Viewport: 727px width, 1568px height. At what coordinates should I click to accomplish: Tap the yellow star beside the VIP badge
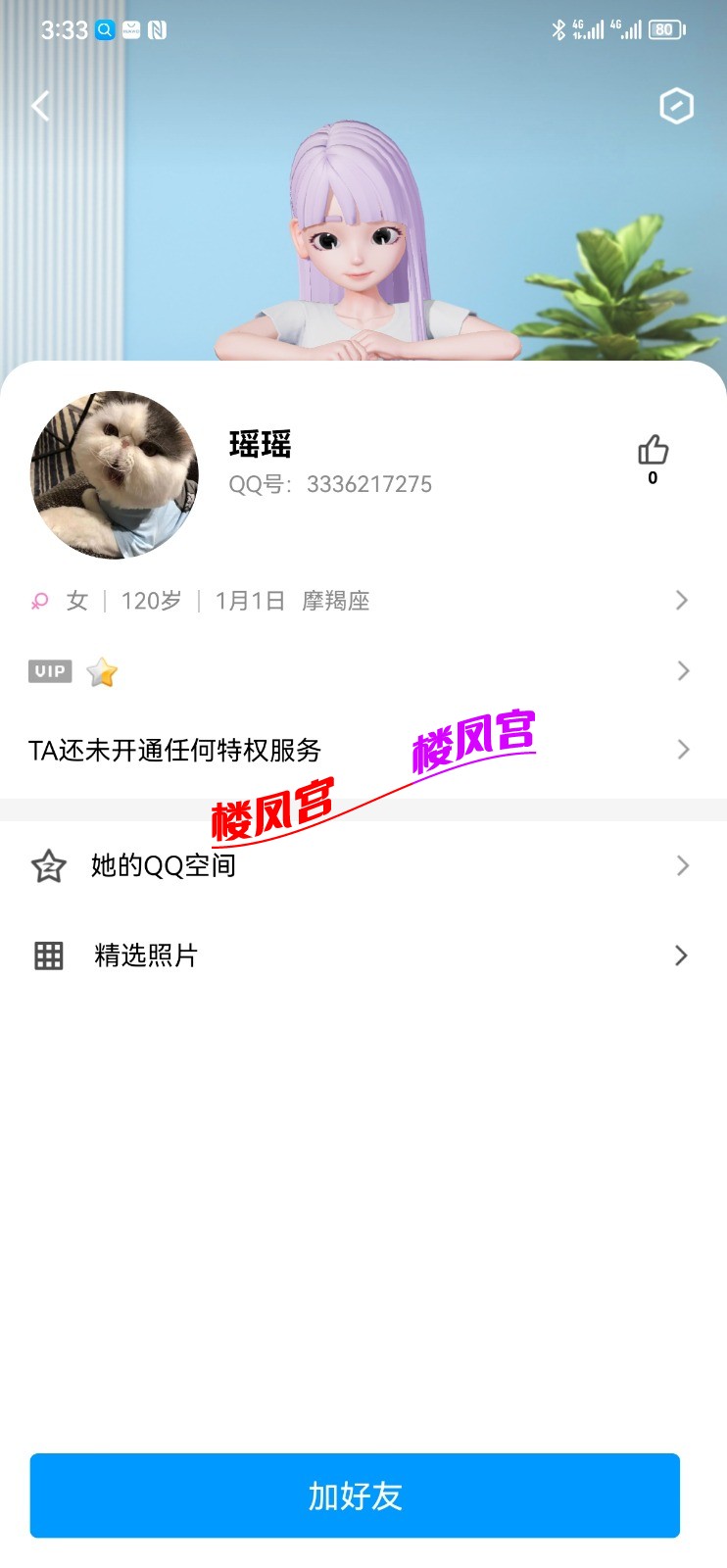click(x=102, y=670)
